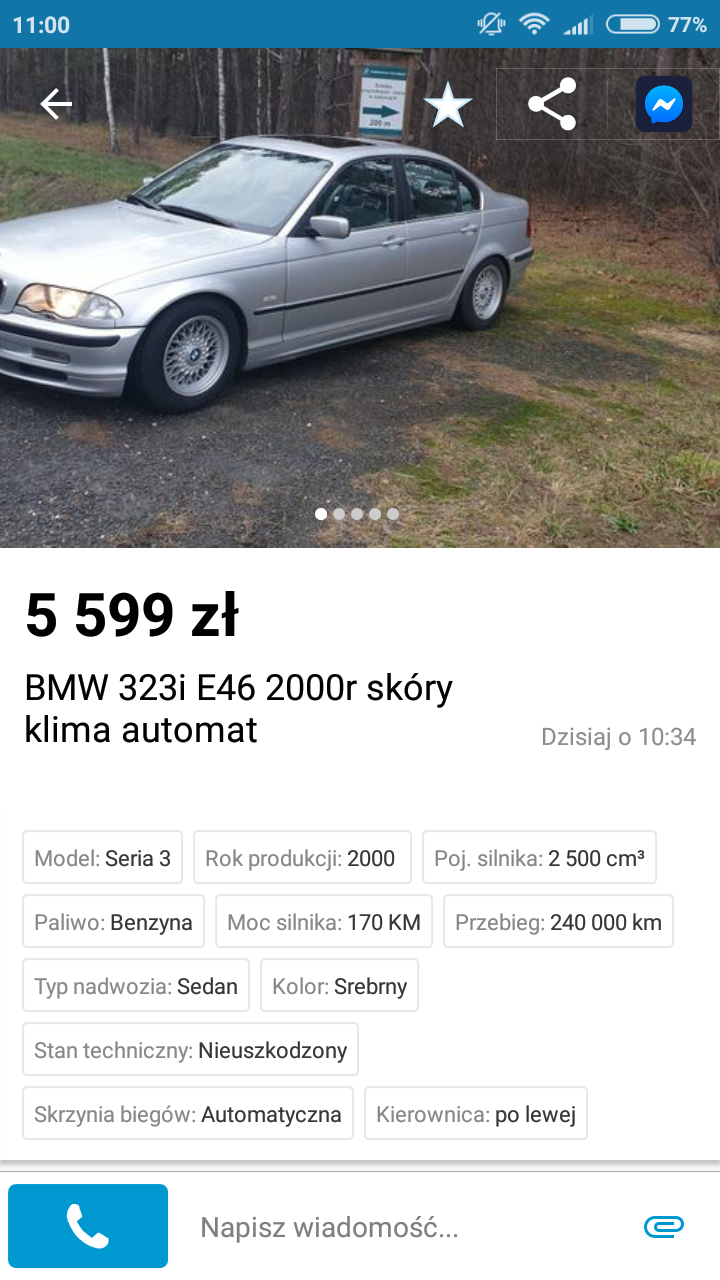Share this car listing
This screenshot has width=720, height=1280.
[552, 104]
